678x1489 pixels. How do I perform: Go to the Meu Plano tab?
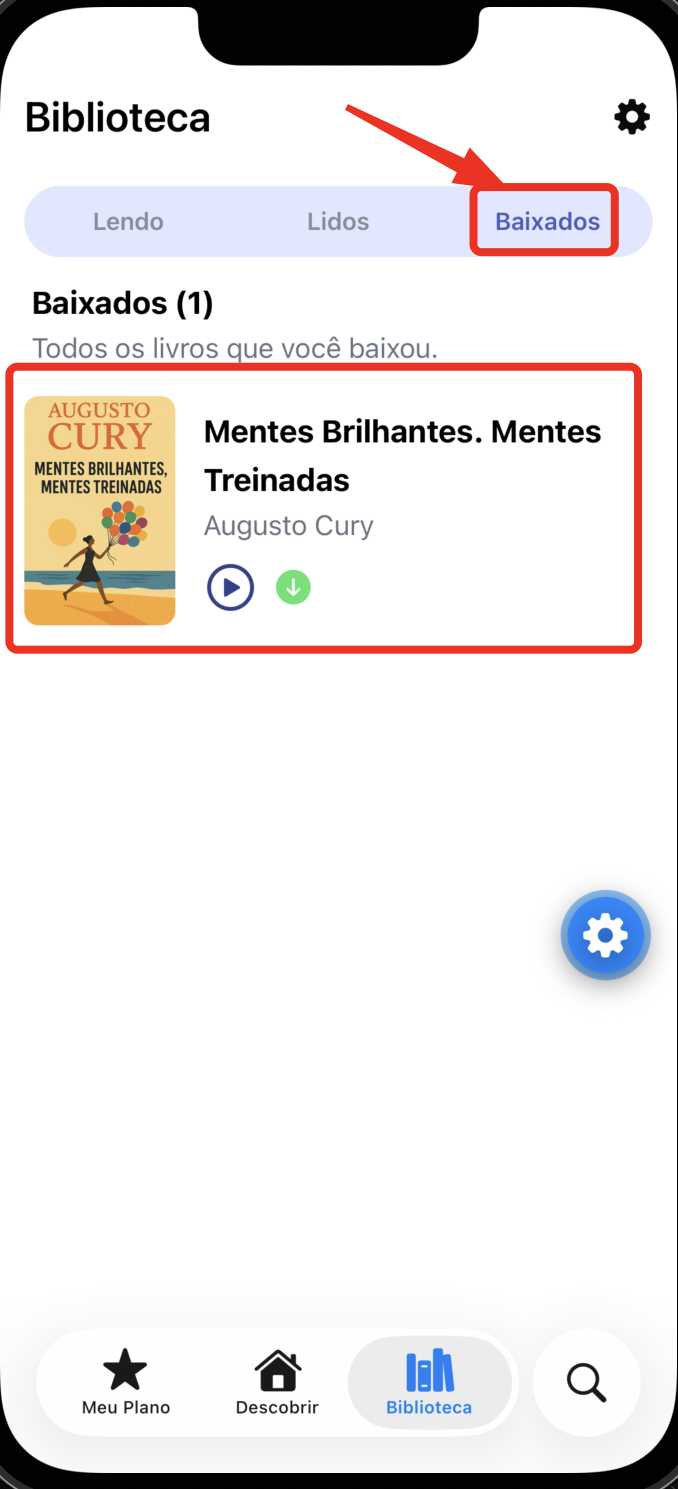(x=126, y=1382)
